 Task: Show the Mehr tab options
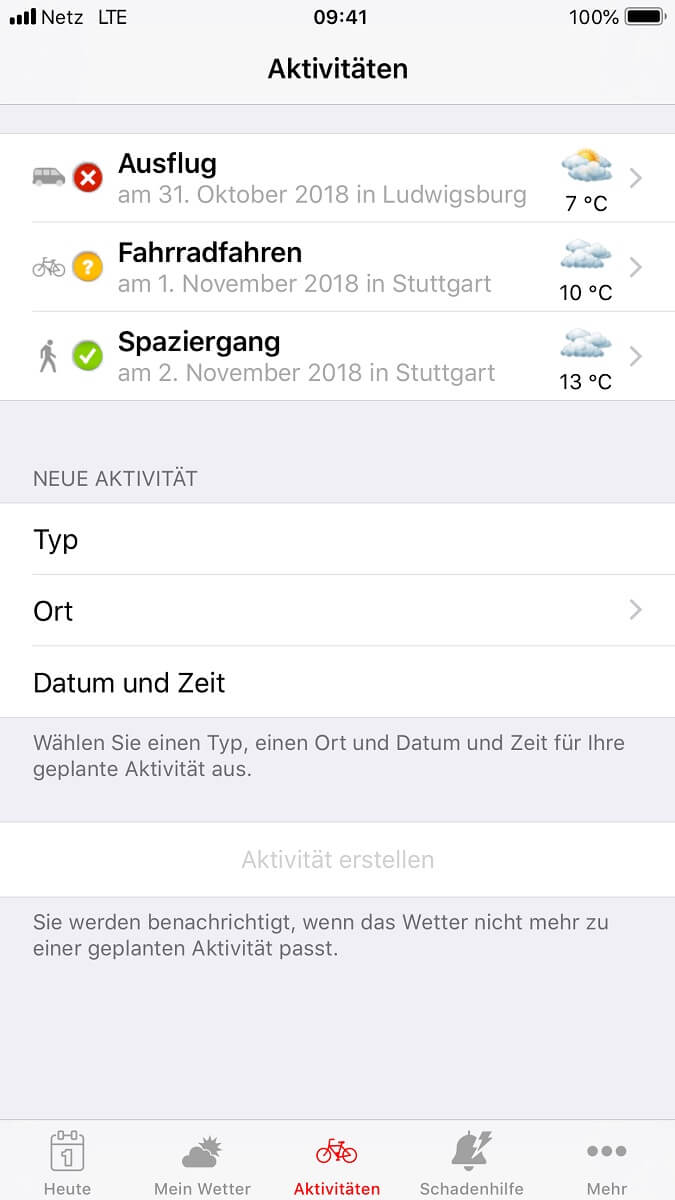pos(607,1162)
